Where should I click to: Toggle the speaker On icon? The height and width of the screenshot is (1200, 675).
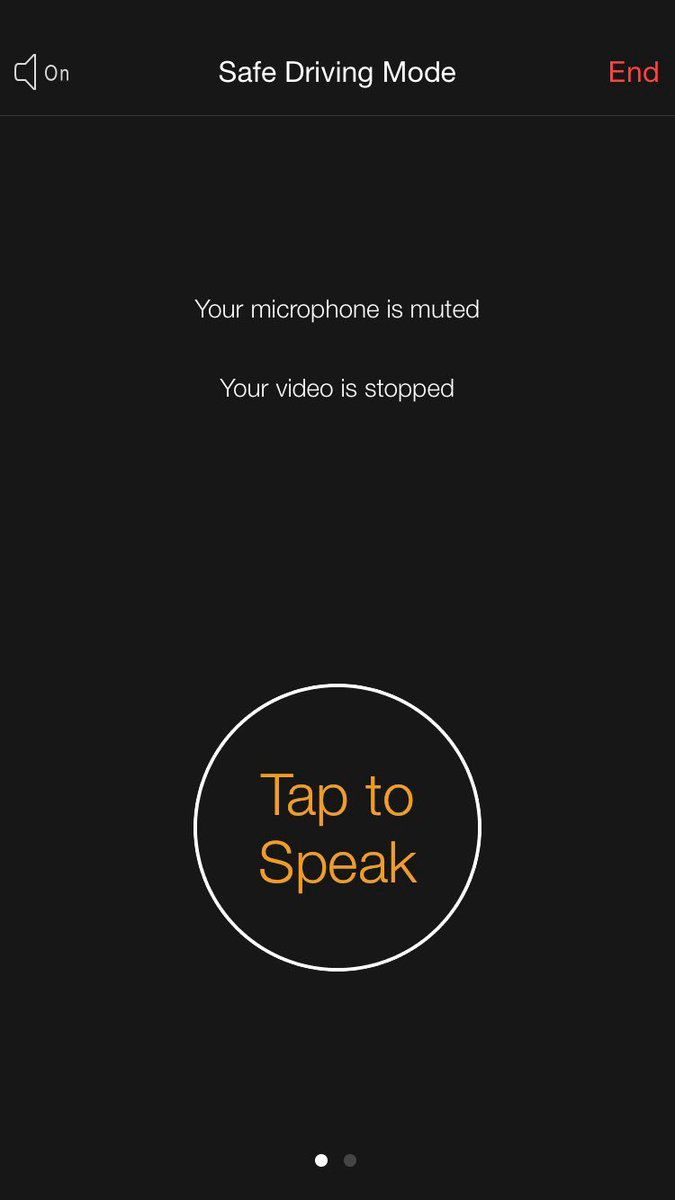click(40, 72)
